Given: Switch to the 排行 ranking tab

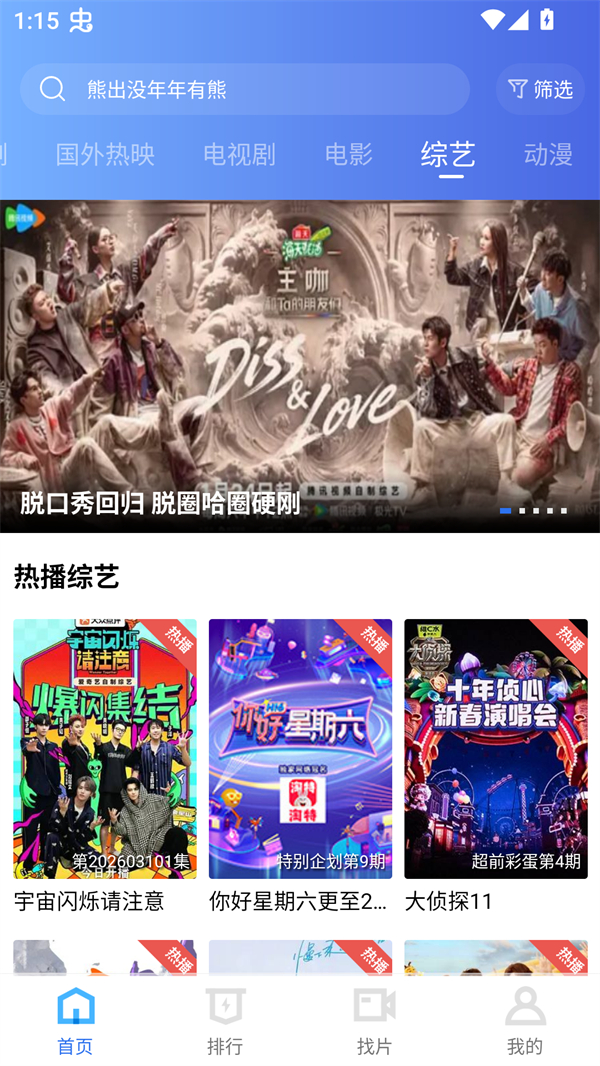Looking at the screenshot, I should point(225,1020).
